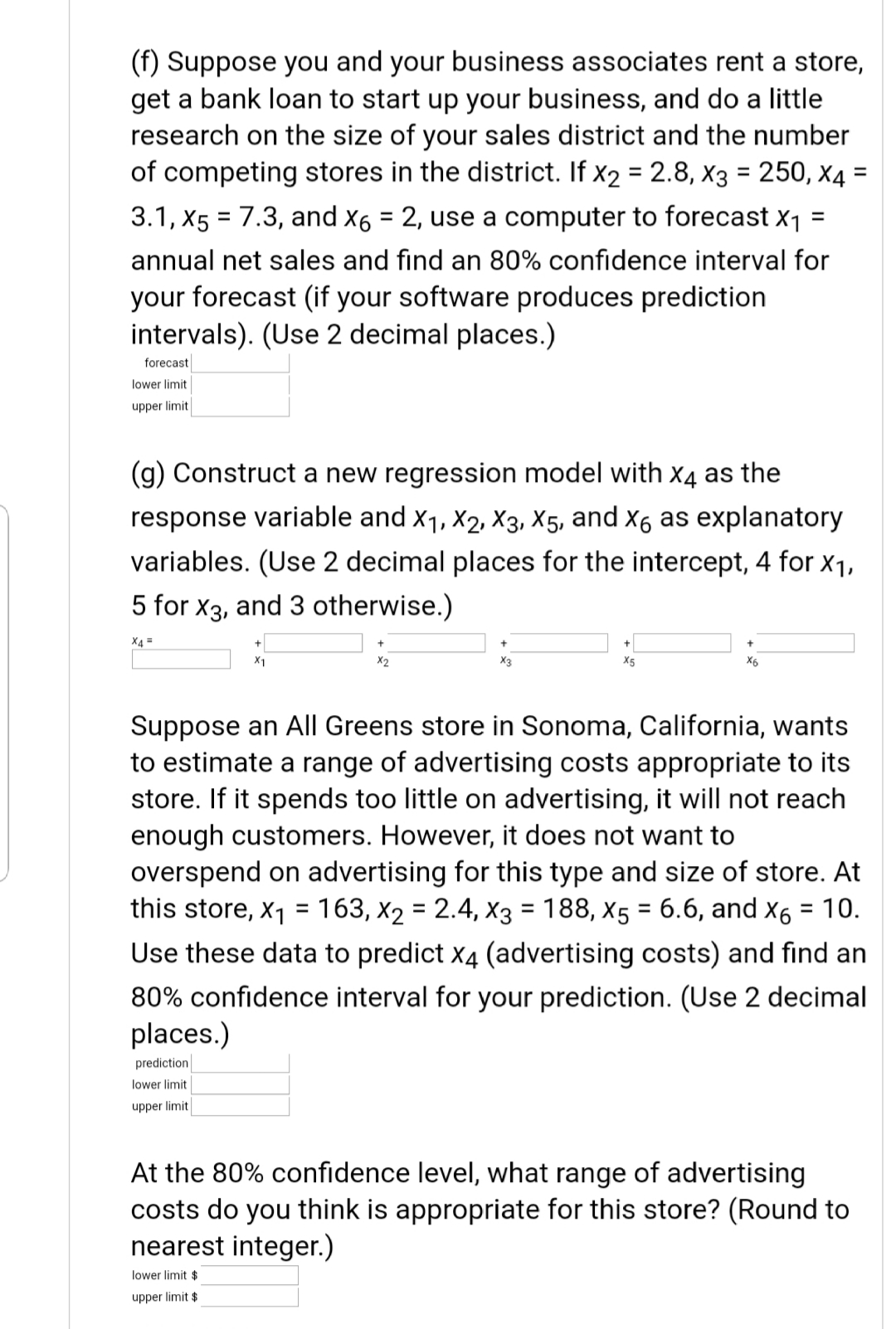The height and width of the screenshot is (1329, 896).
Task: Select the upper limit field below forecast
Action: [x=240, y=406]
